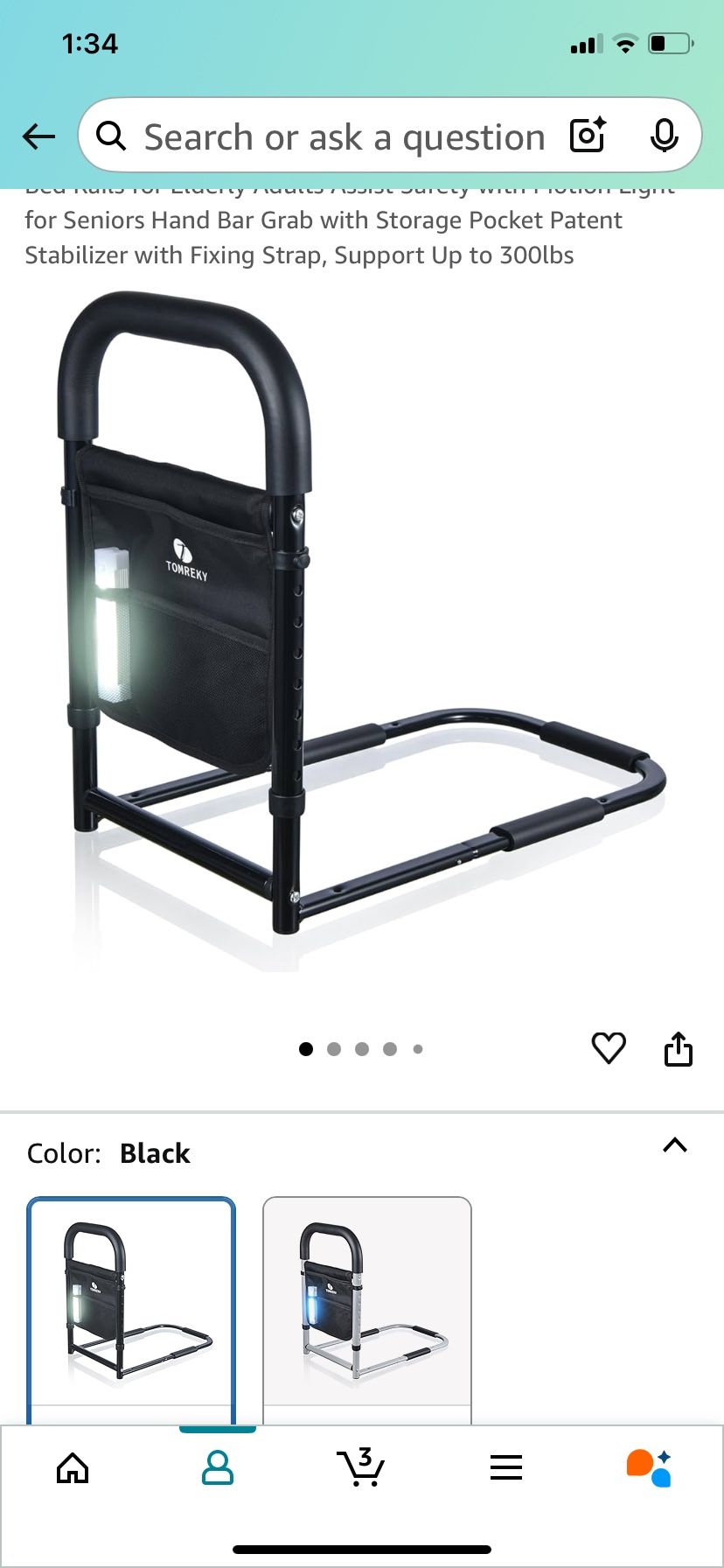The height and width of the screenshot is (1568, 724).
Task: Start voice search with the microphone
Action: pos(665,136)
